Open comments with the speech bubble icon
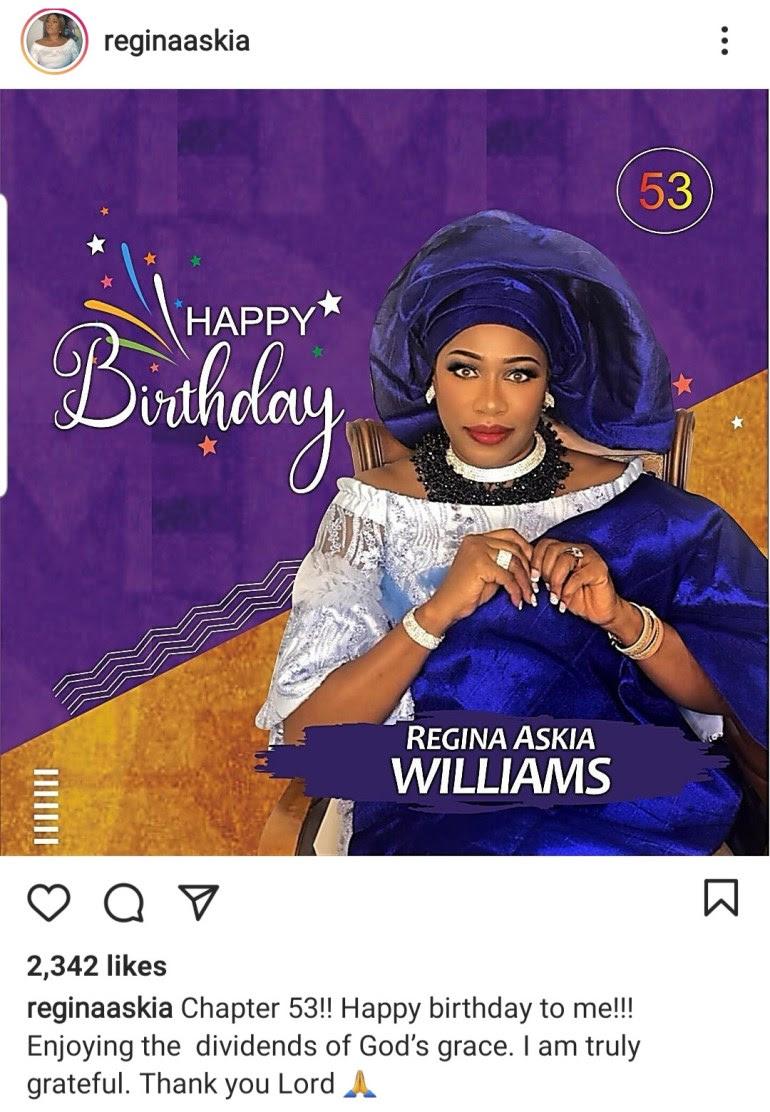770x1112 pixels. coord(122,903)
